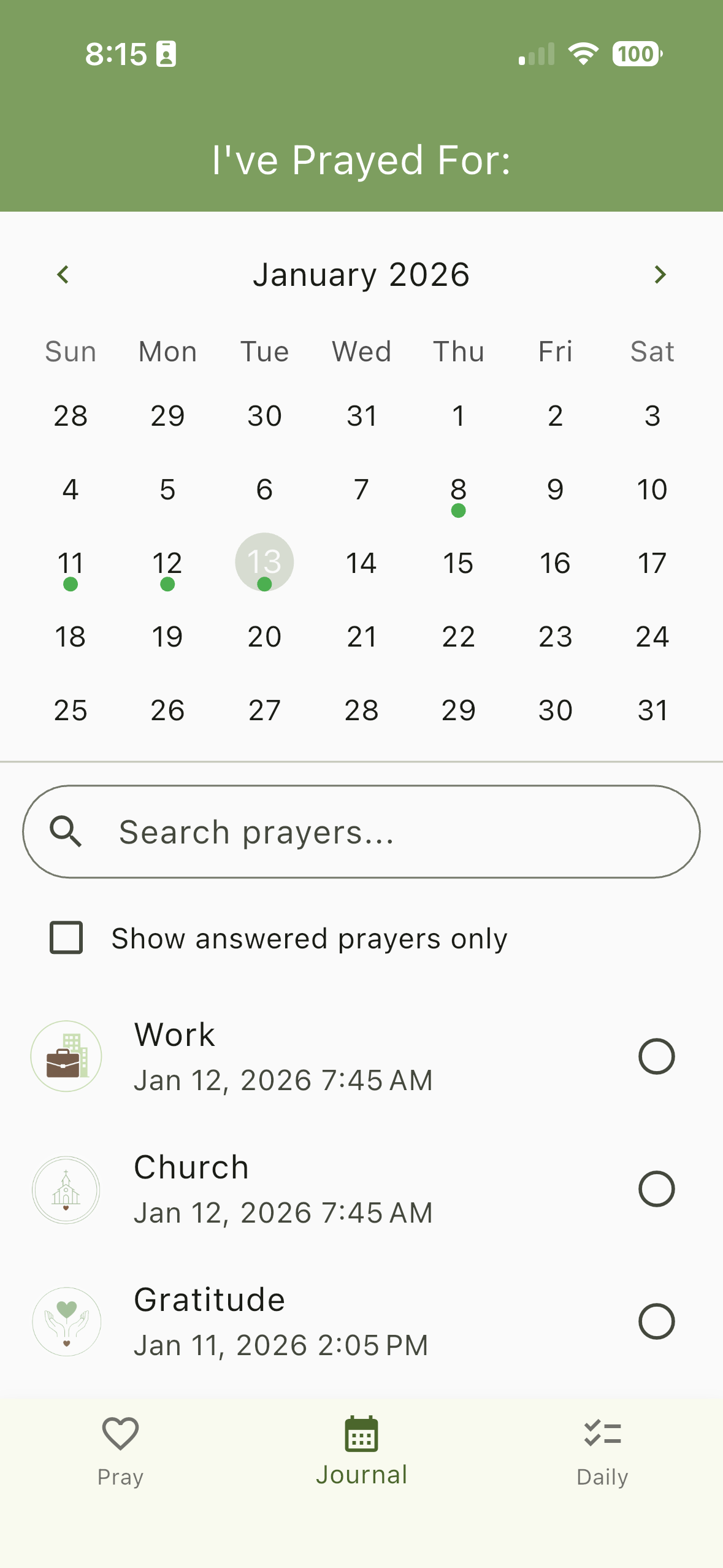
Task: Go to the previous month
Action: tap(63, 274)
